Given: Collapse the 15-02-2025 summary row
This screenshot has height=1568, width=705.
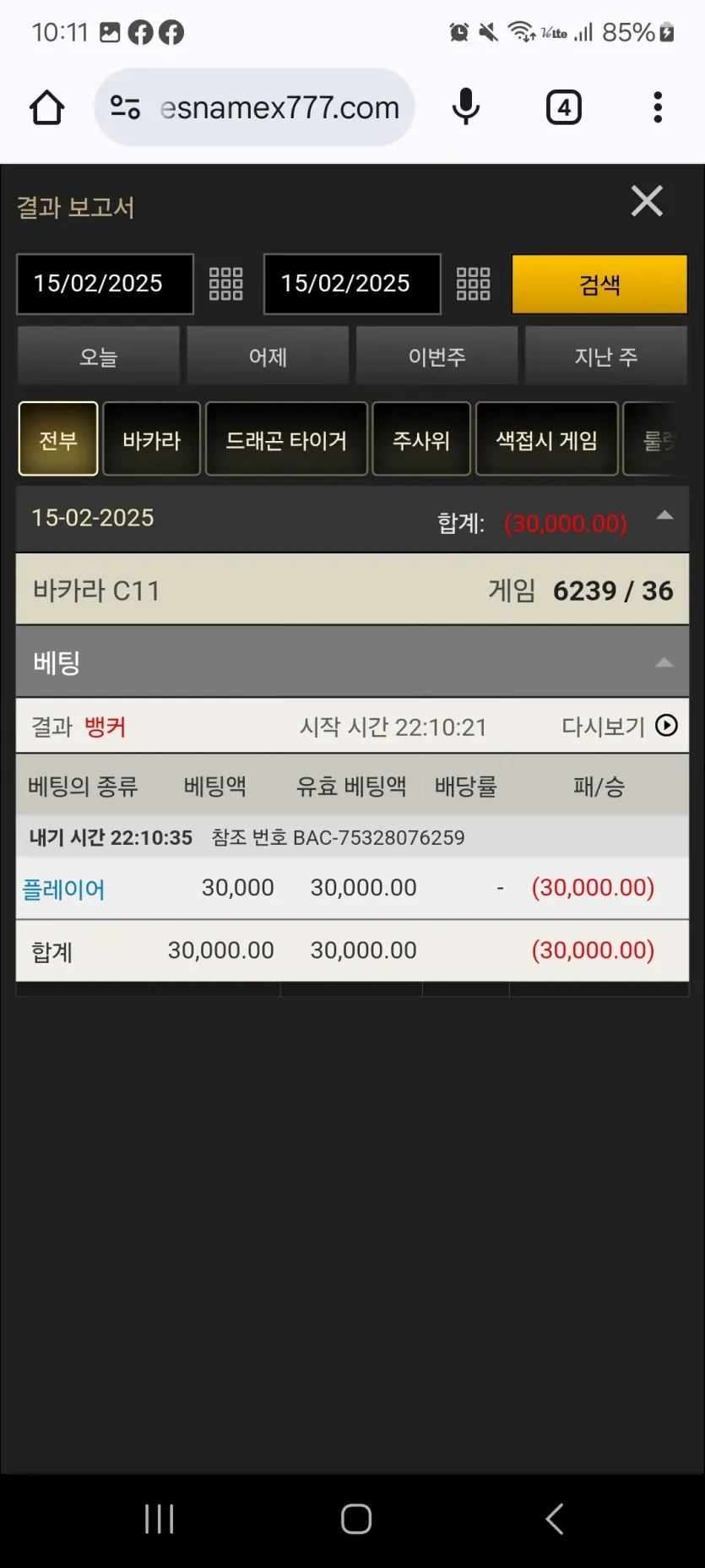Looking at the screenshot, I should point(664,516).
